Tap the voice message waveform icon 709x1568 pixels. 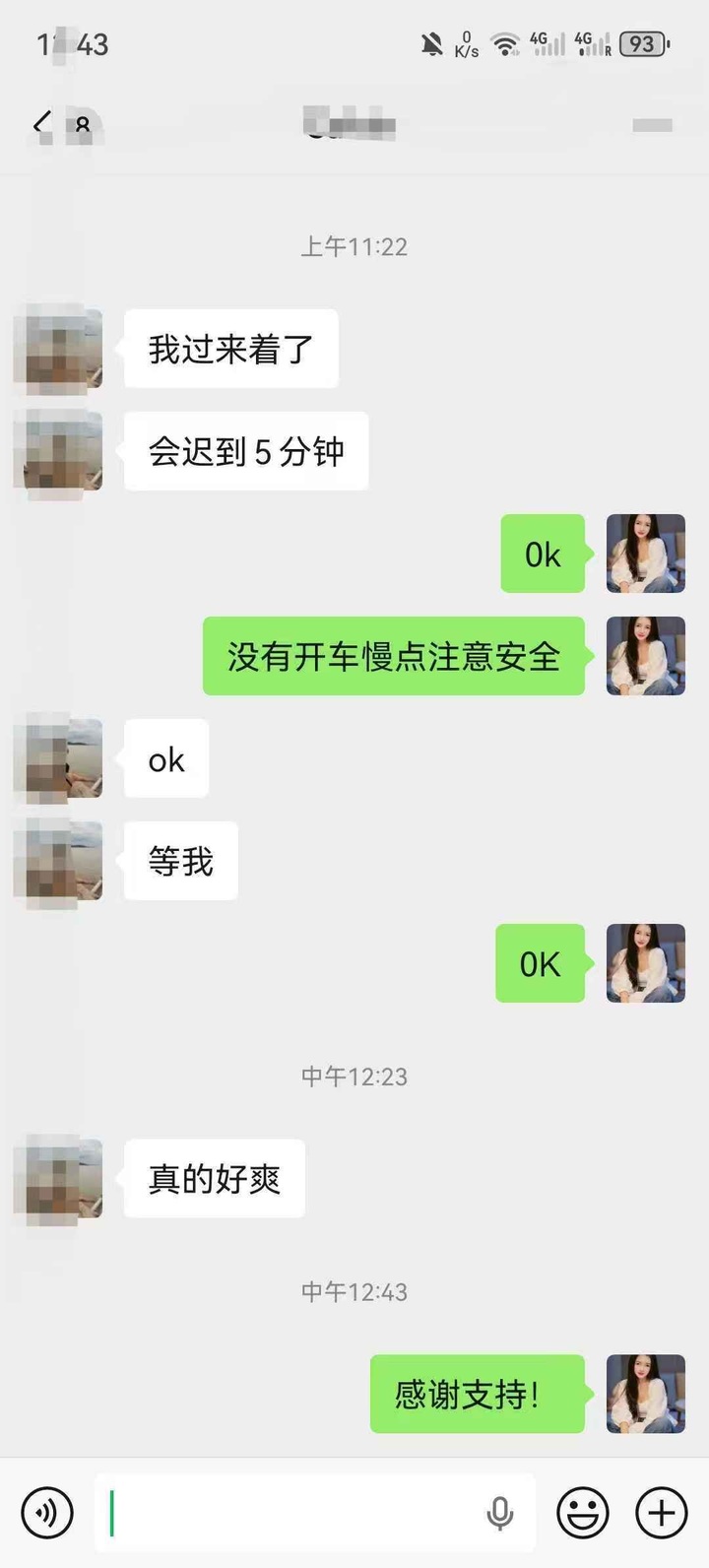pos(46,1513)
